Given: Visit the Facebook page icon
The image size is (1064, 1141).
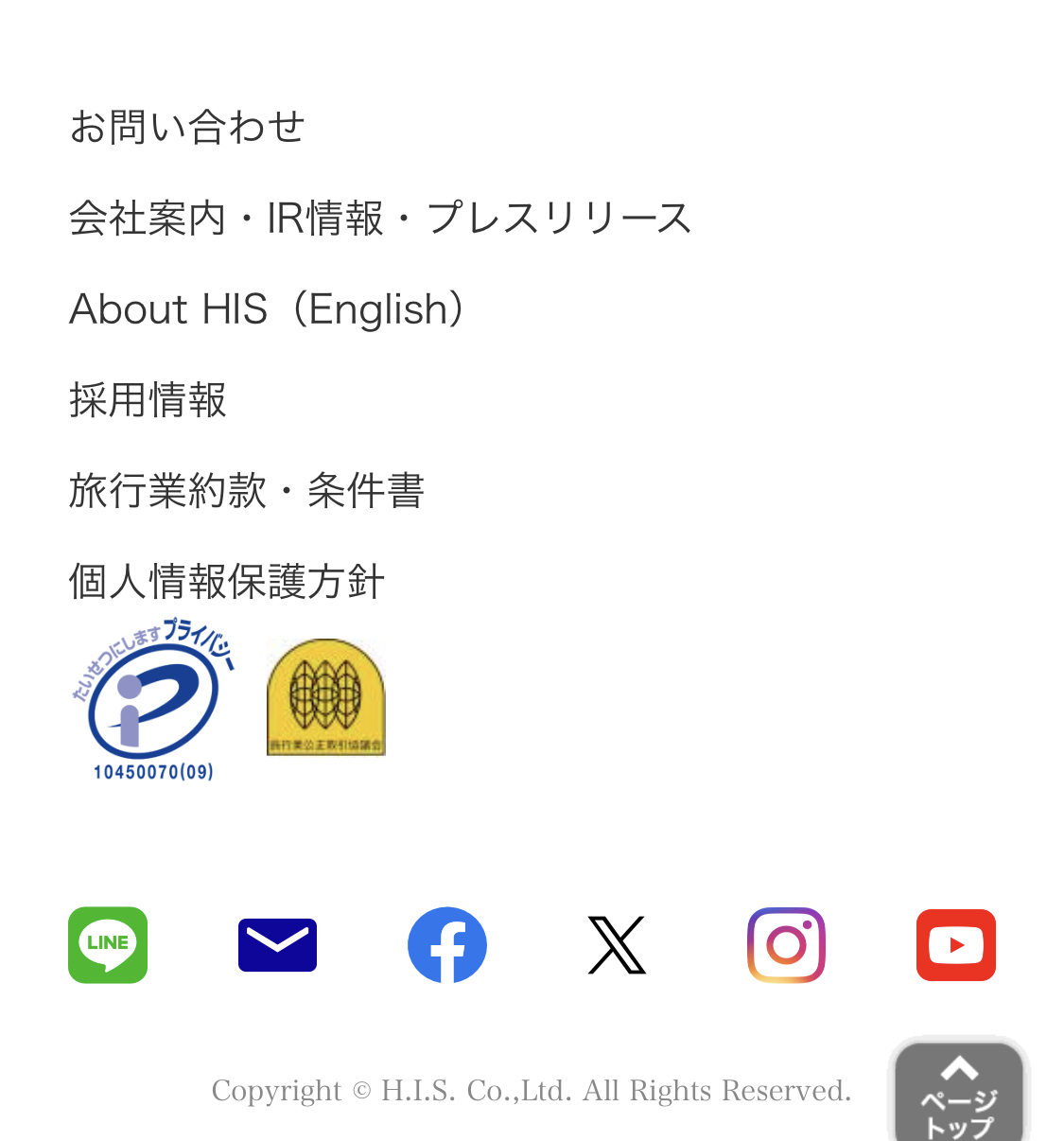Looking at the screenshot, I should 447,945.
